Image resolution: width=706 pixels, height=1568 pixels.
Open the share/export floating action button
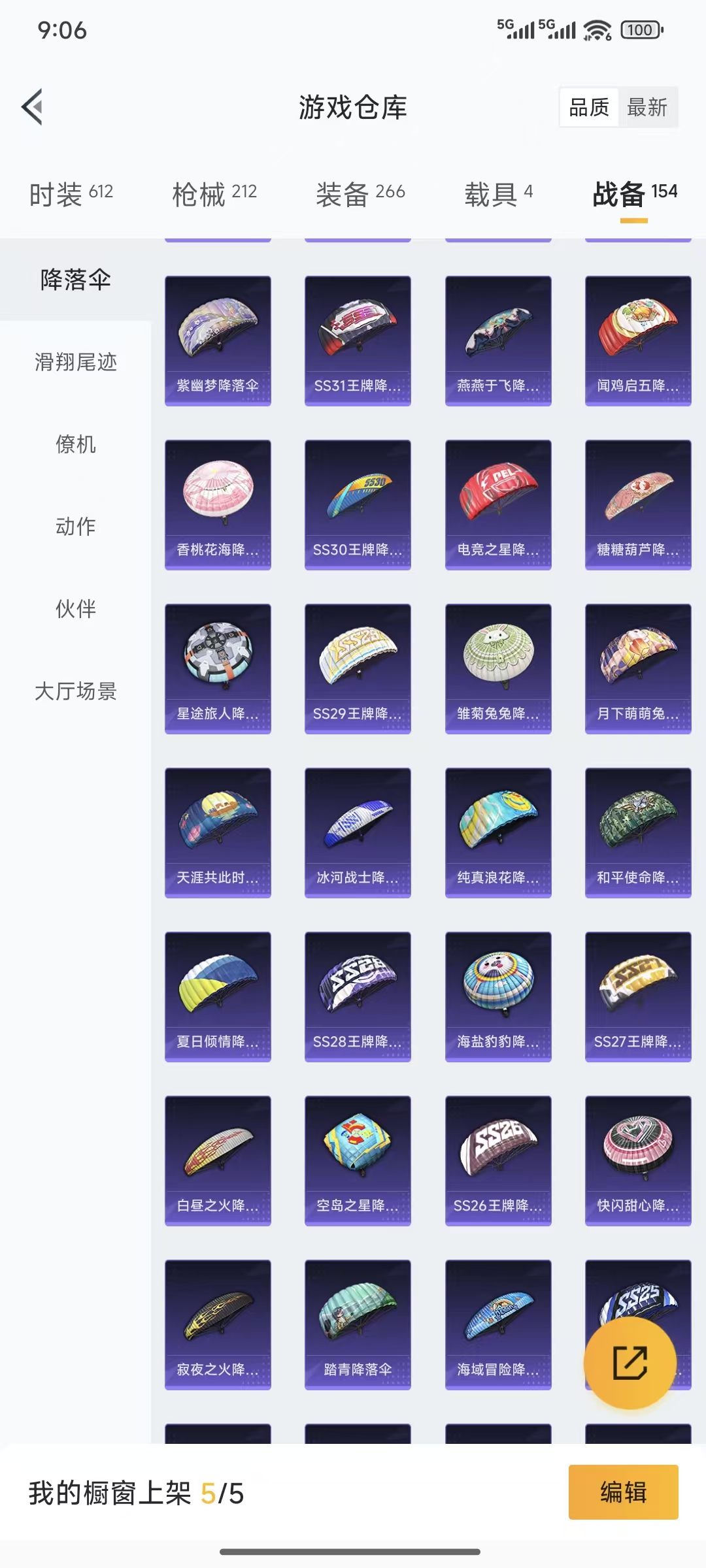coord(630,1363)
